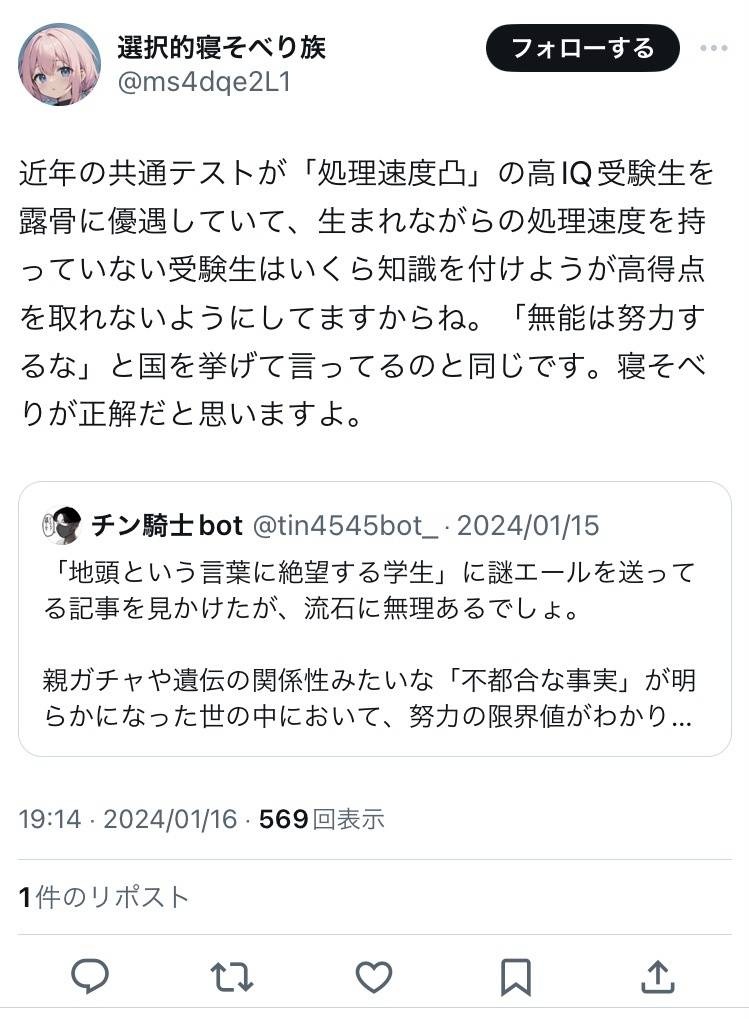The image size is (749, 1019).
Task: Reply with the speech bubble icon
Action: (90, 976)
